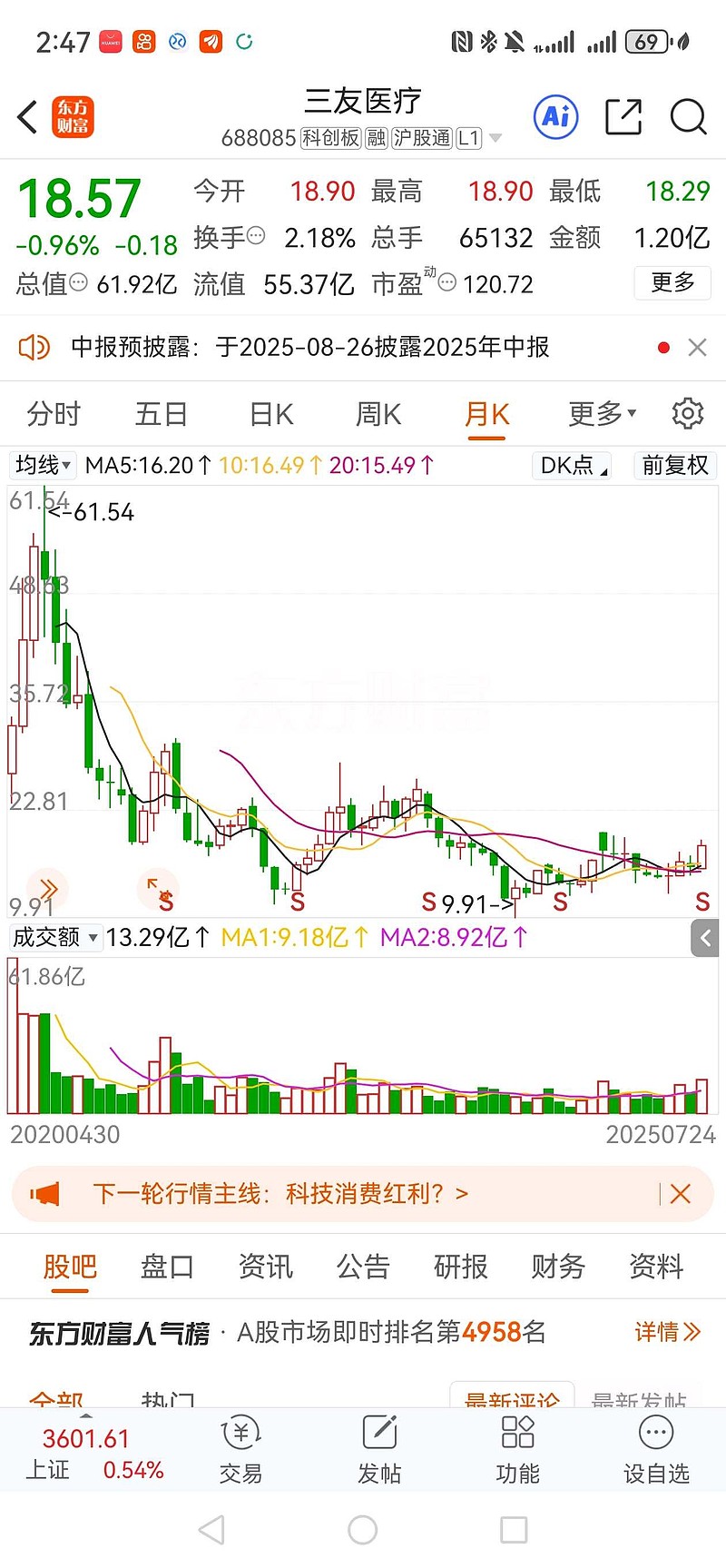Open the 均线 indicator dropdown
Image resolution: width=726 pixels, height=1568 pixels.
[43, 465]
